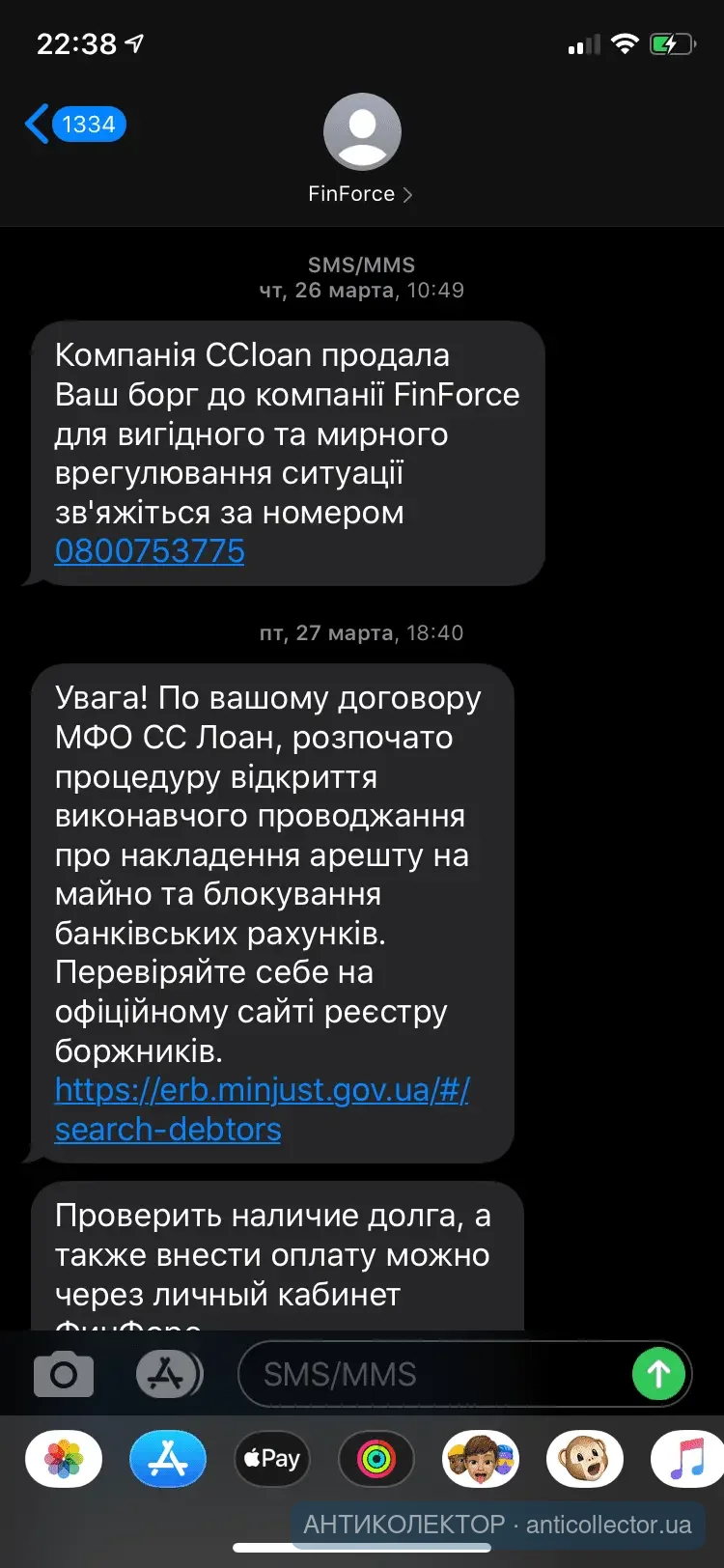This screenshot has width=724, height=1568.
Task: Open the Music iMessage app
Action: click(687, 1458)
